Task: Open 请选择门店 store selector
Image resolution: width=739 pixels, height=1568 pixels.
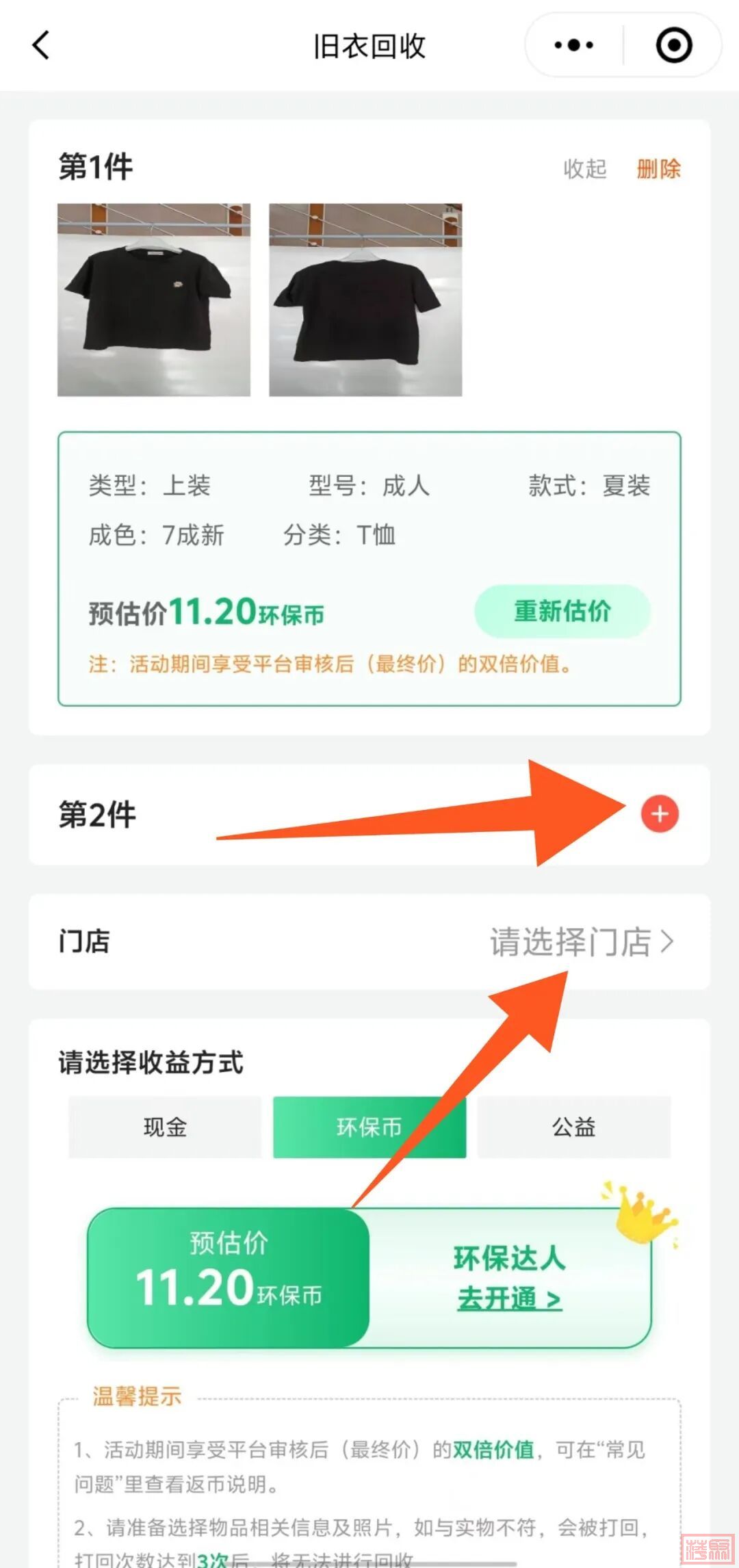Action: coord(582,942)
